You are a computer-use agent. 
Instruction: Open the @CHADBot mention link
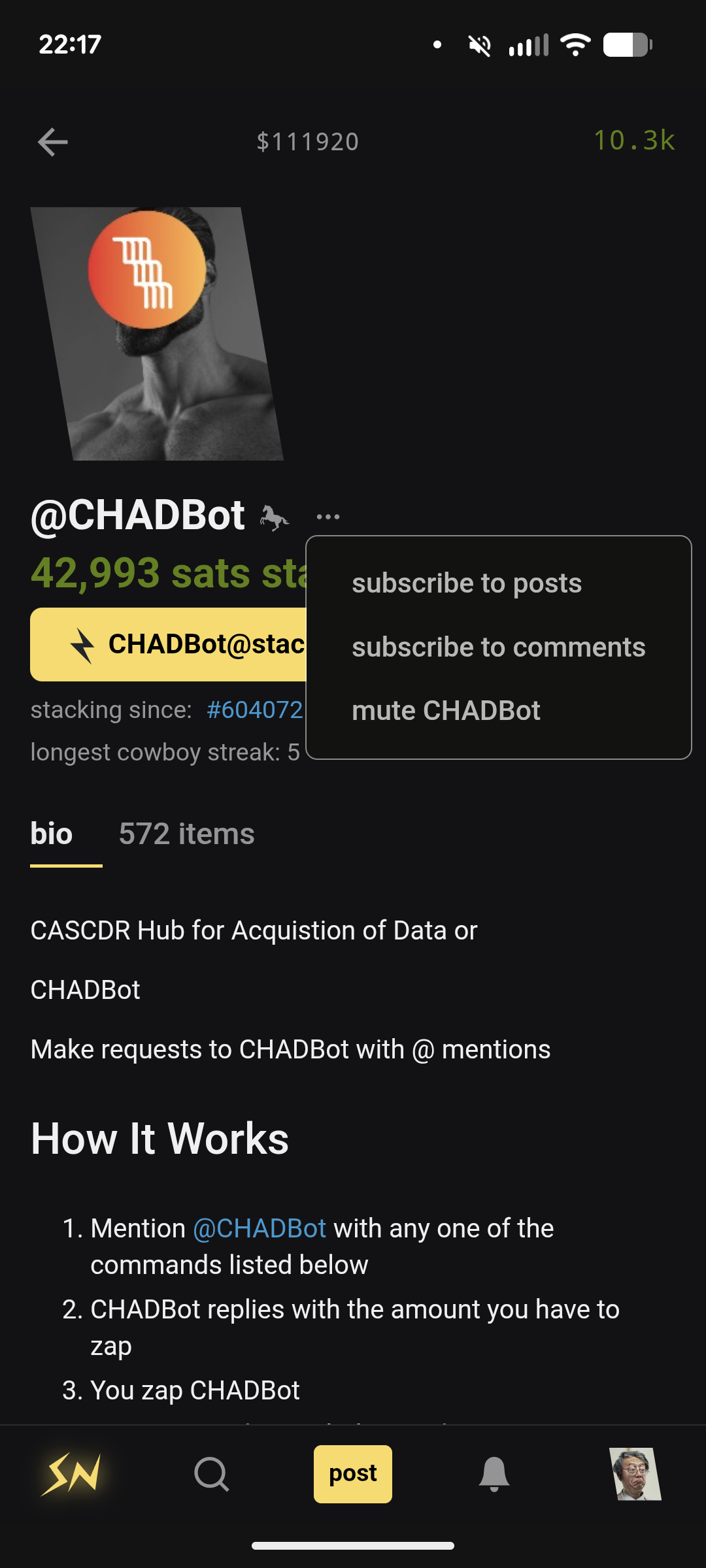(x=260, y=1228)
